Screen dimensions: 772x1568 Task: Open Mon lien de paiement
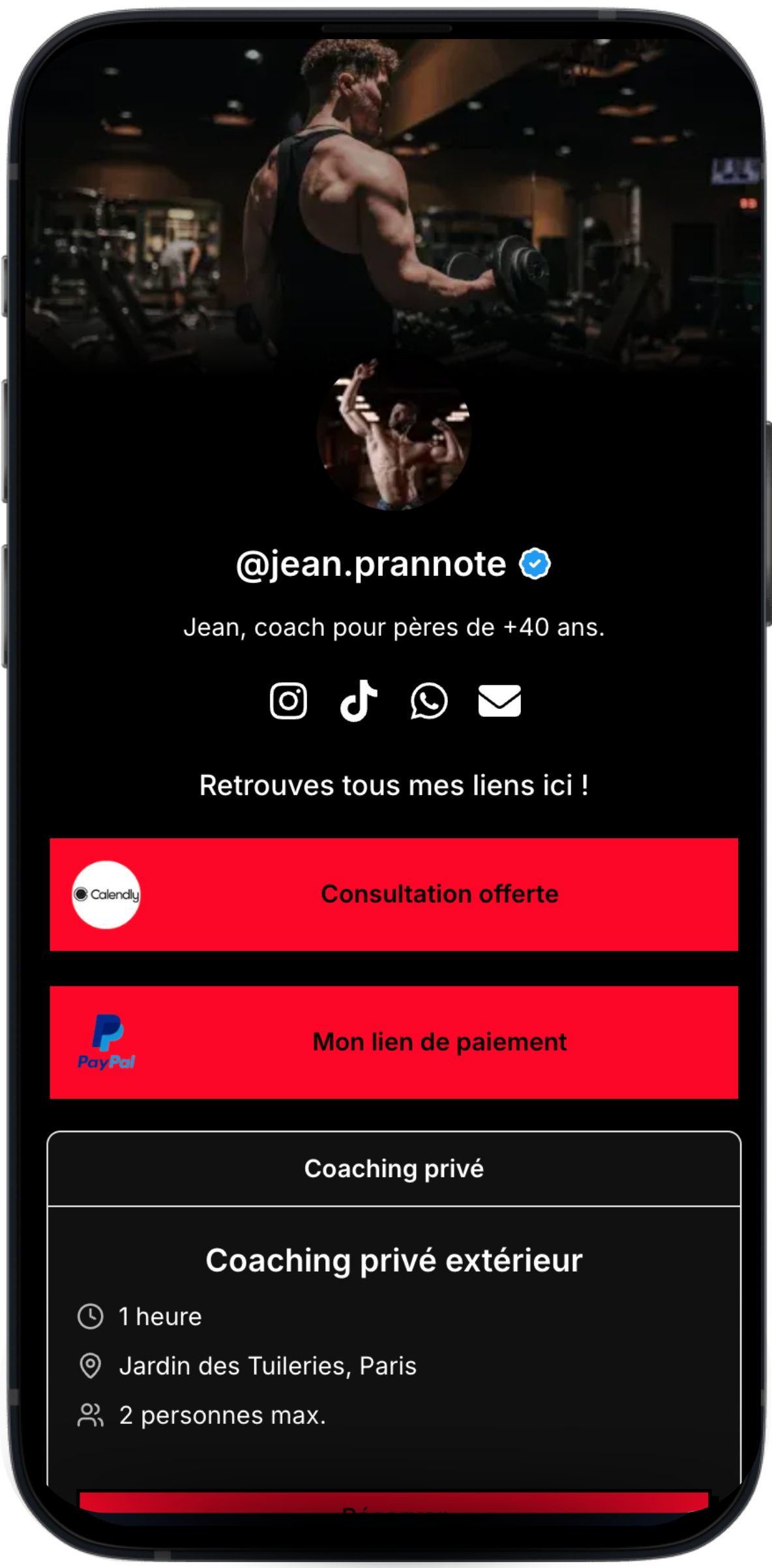439,1042
